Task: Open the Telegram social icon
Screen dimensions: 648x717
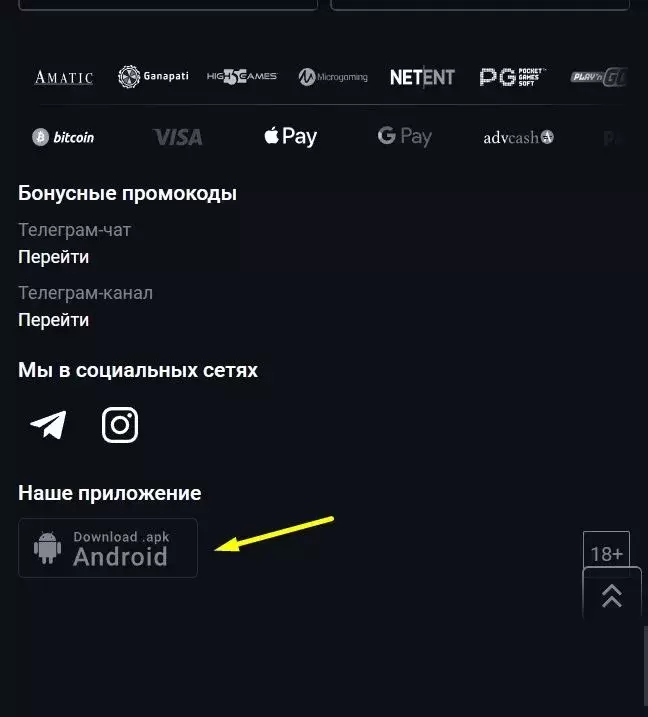Action: click(x=48, y=425)
